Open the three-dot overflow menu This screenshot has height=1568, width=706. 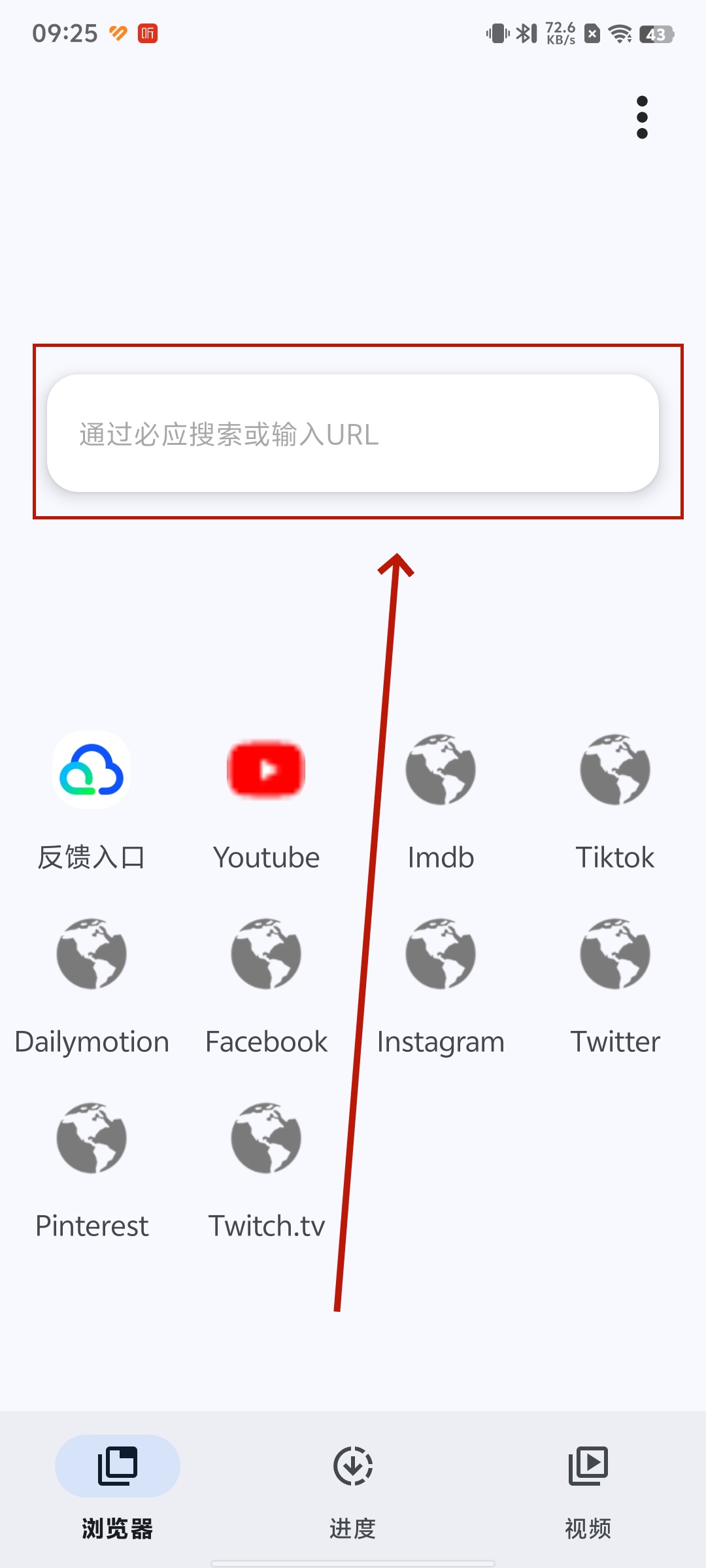642,118
